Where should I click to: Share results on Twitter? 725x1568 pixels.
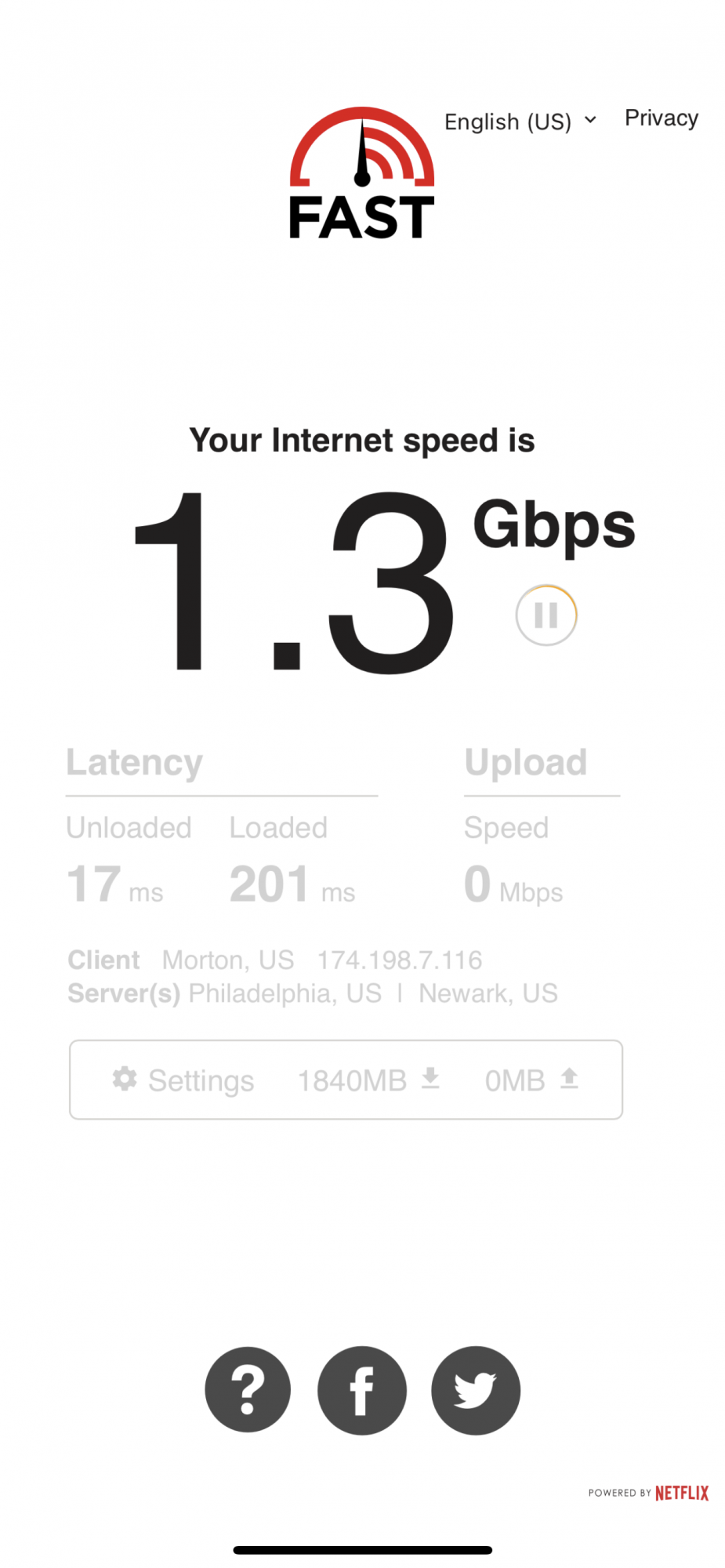point(476,1390)
